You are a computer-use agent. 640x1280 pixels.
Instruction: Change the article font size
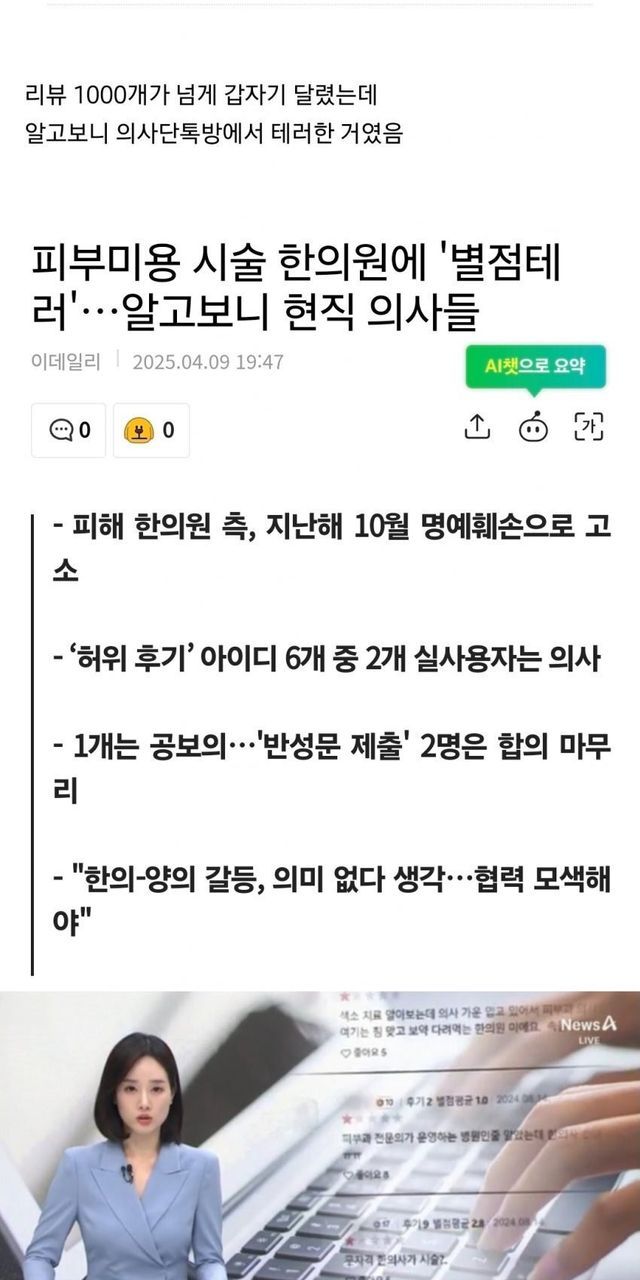(589, 427)
